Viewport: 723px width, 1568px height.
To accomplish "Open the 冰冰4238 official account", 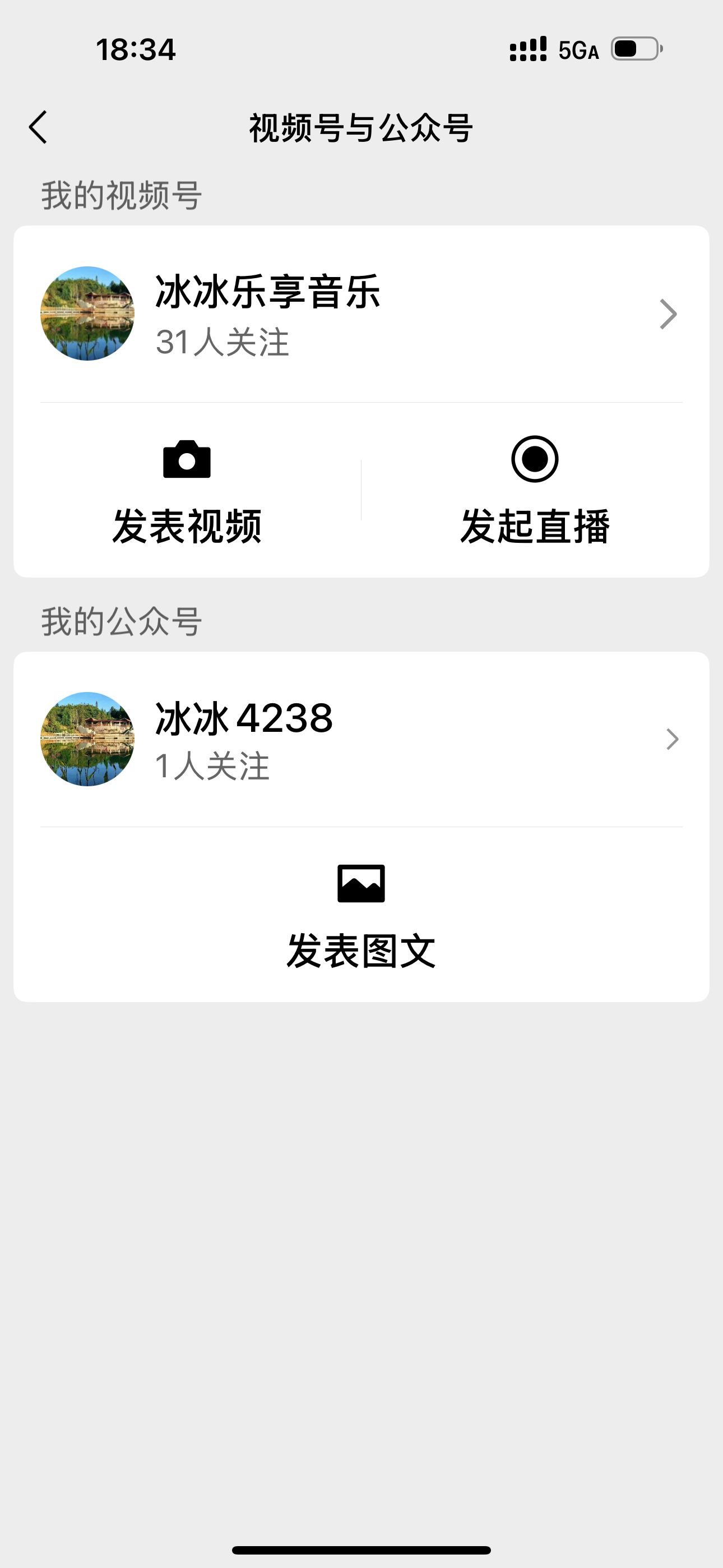I will click(x=360, y=739).
